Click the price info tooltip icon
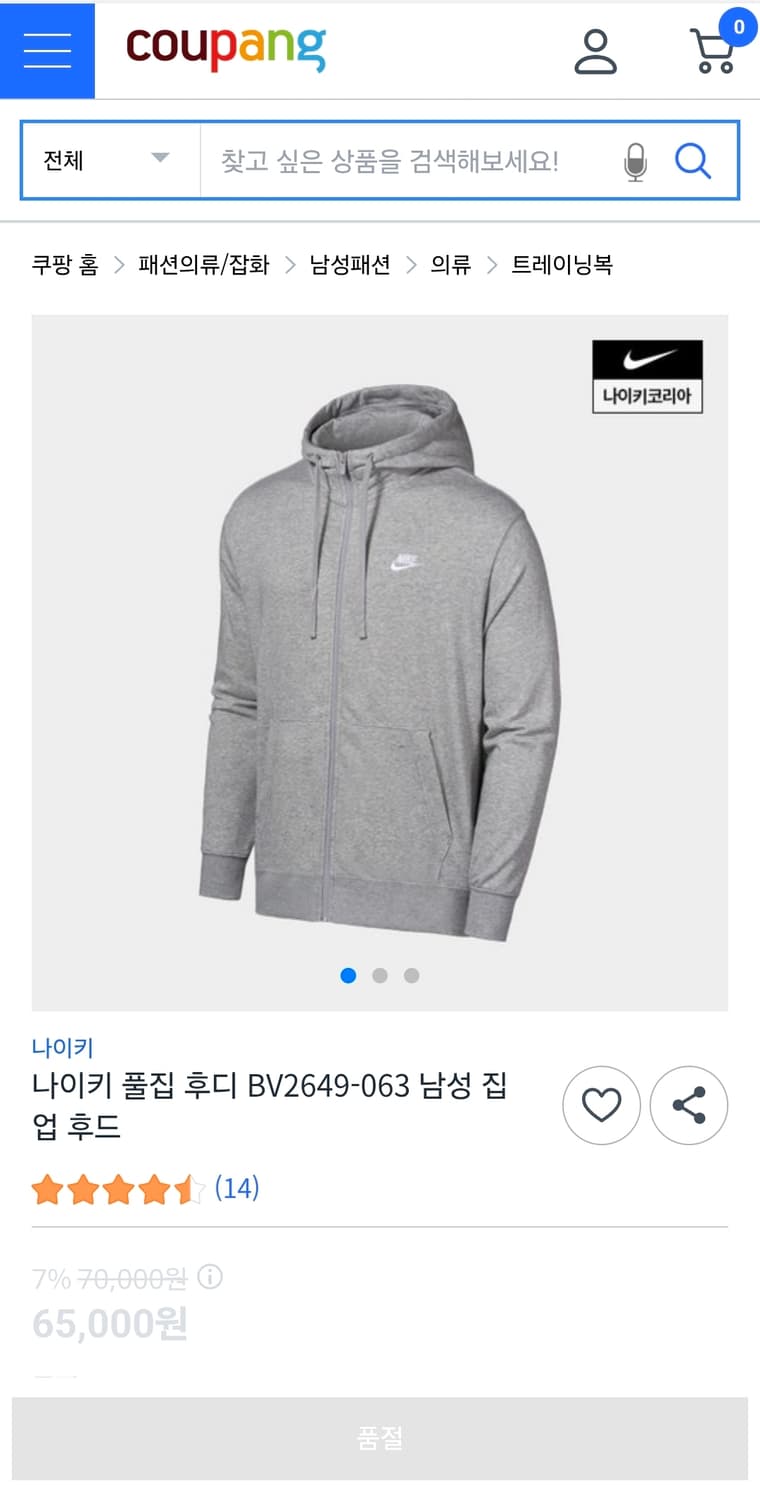 pyautogui.click(x=210, y=1276)
